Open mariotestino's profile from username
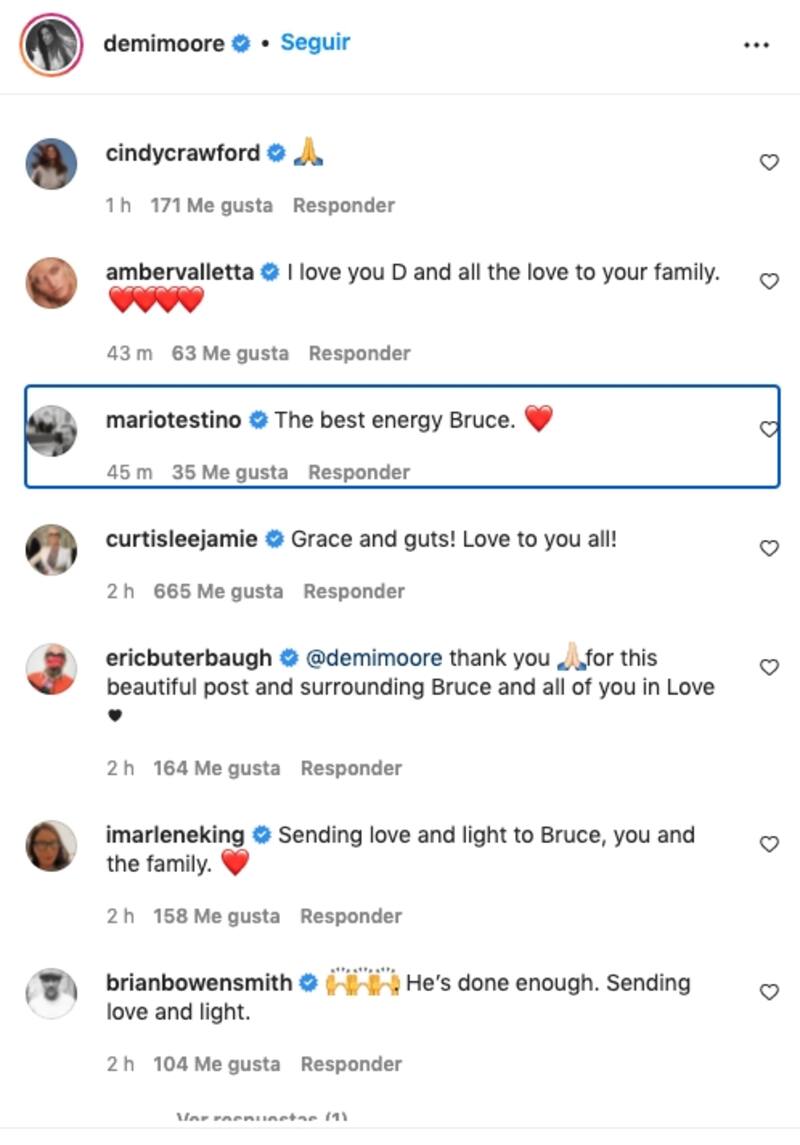This screenshot has height=1145, width=800. (x=173, y=420)
